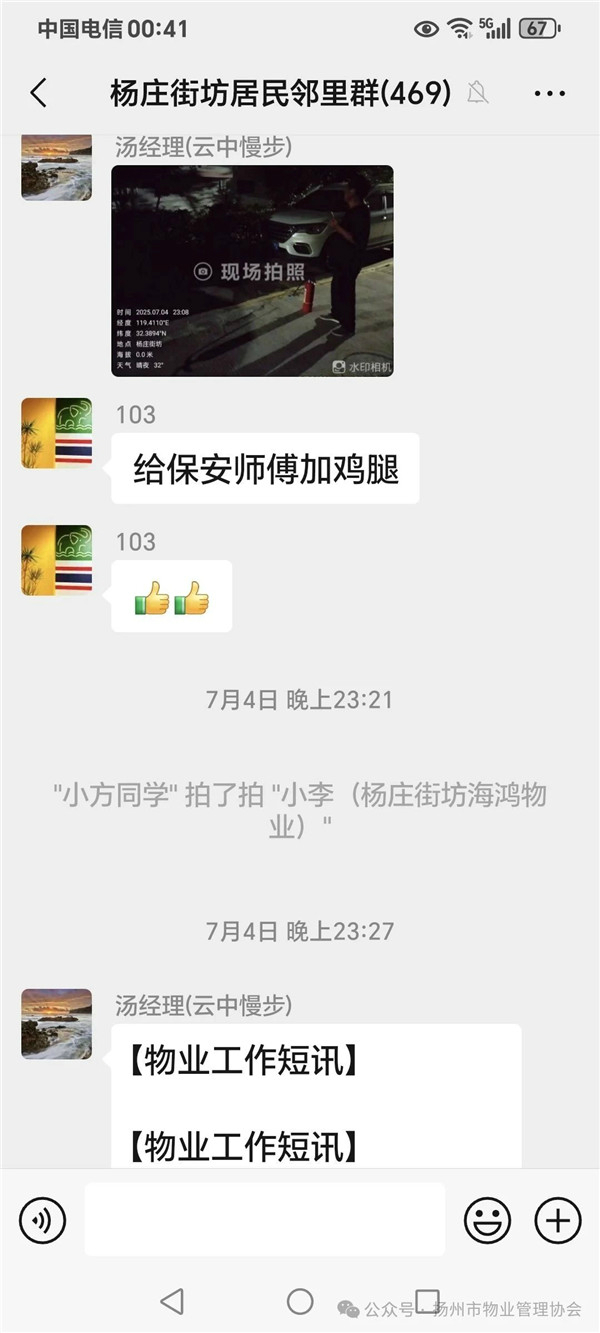Tap the system back triangle button
The image size is (600, 1333).
[172, 1300]
